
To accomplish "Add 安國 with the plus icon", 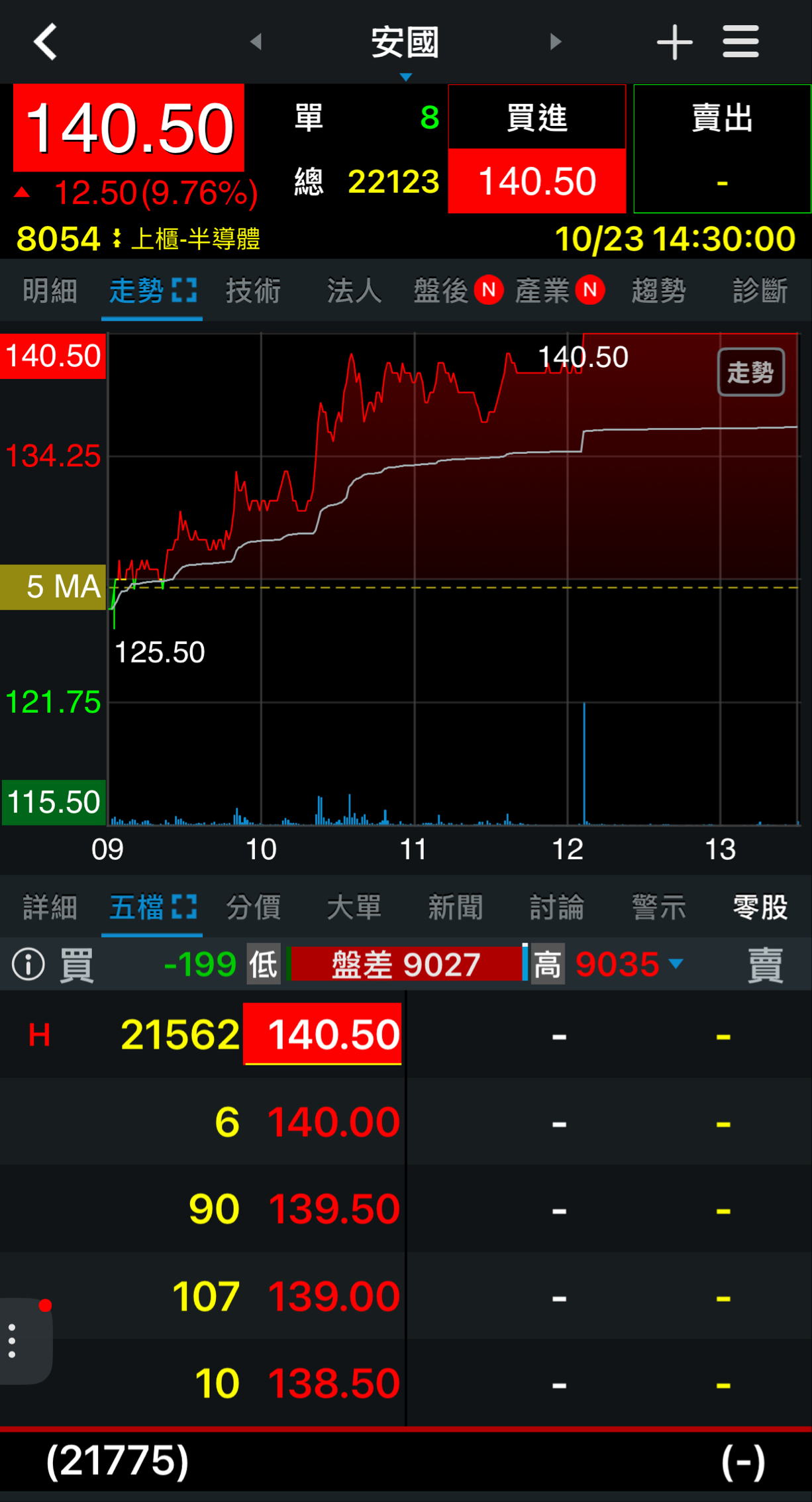I will click(674, 42).
